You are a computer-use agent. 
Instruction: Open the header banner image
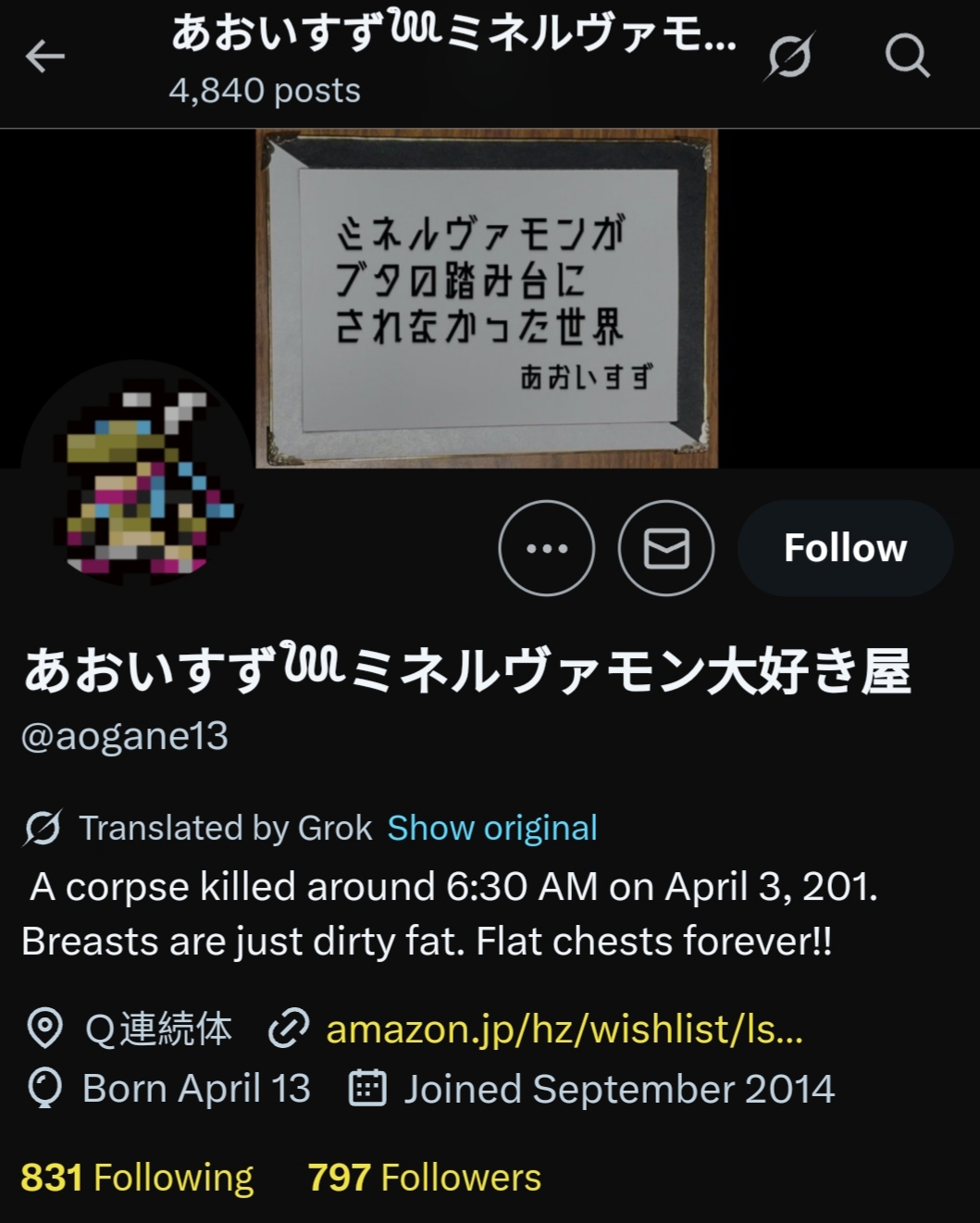[487, 298]
